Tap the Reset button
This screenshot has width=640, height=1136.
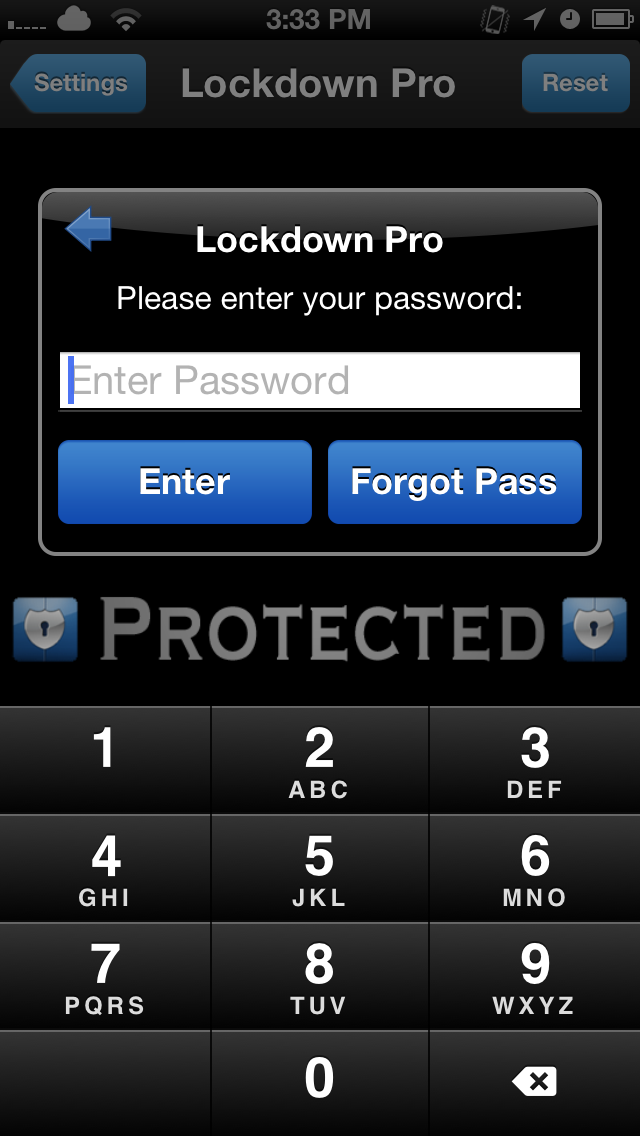[575, 83]
